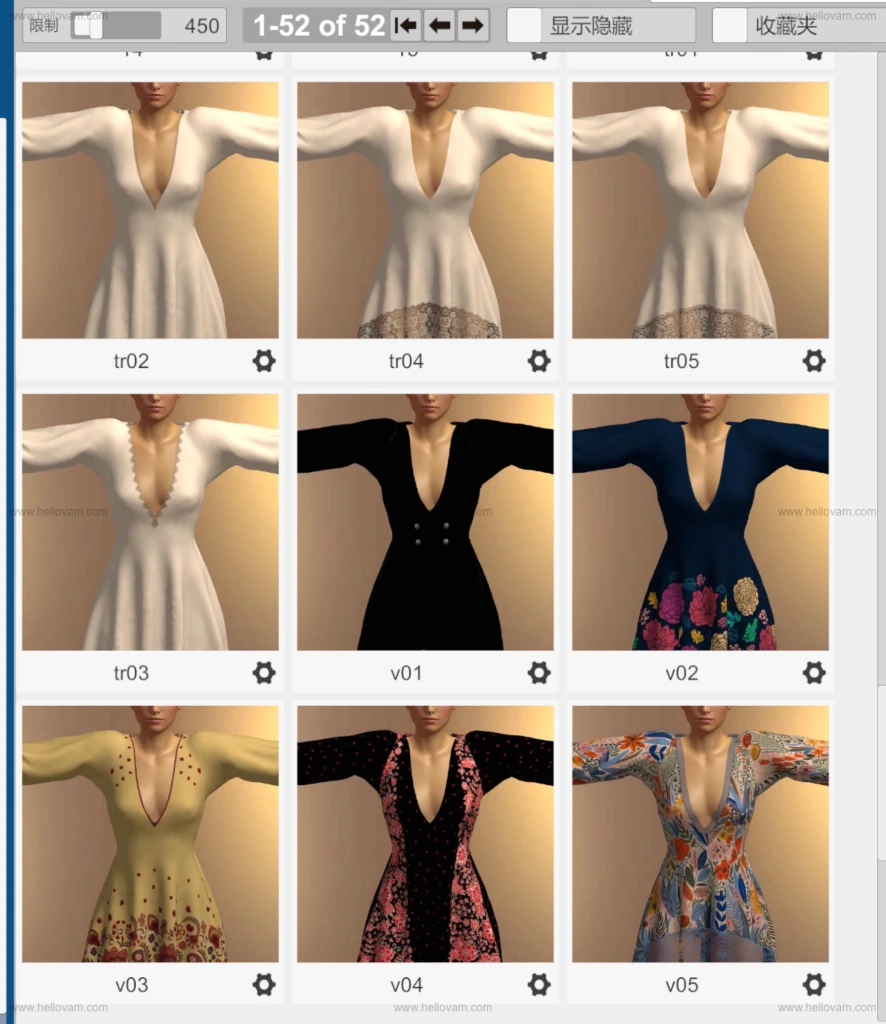Open settings gear for the tr04 dress preset
Viewport: 886px width, 1024px height.
click(x=539, y=361)
